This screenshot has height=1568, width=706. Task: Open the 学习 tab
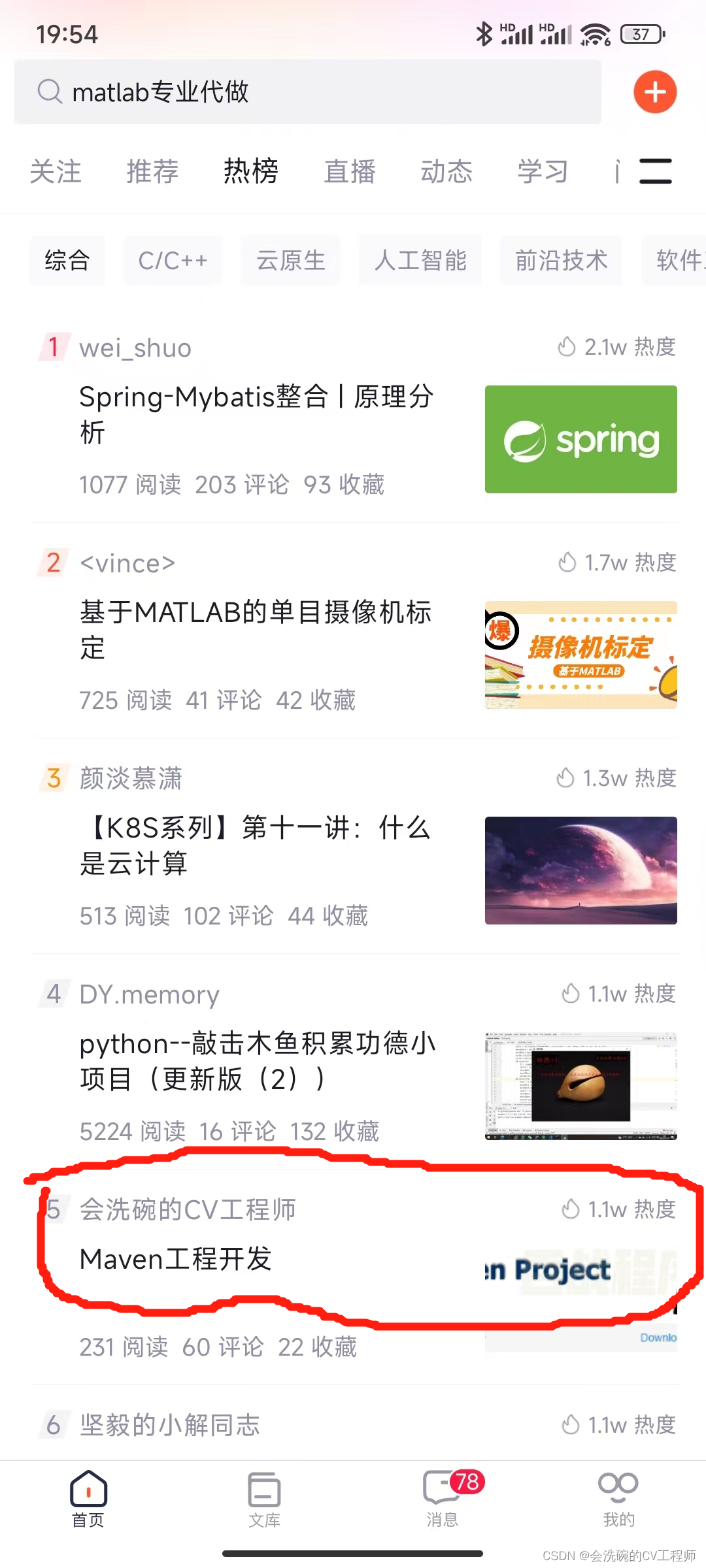click(543, 172)
